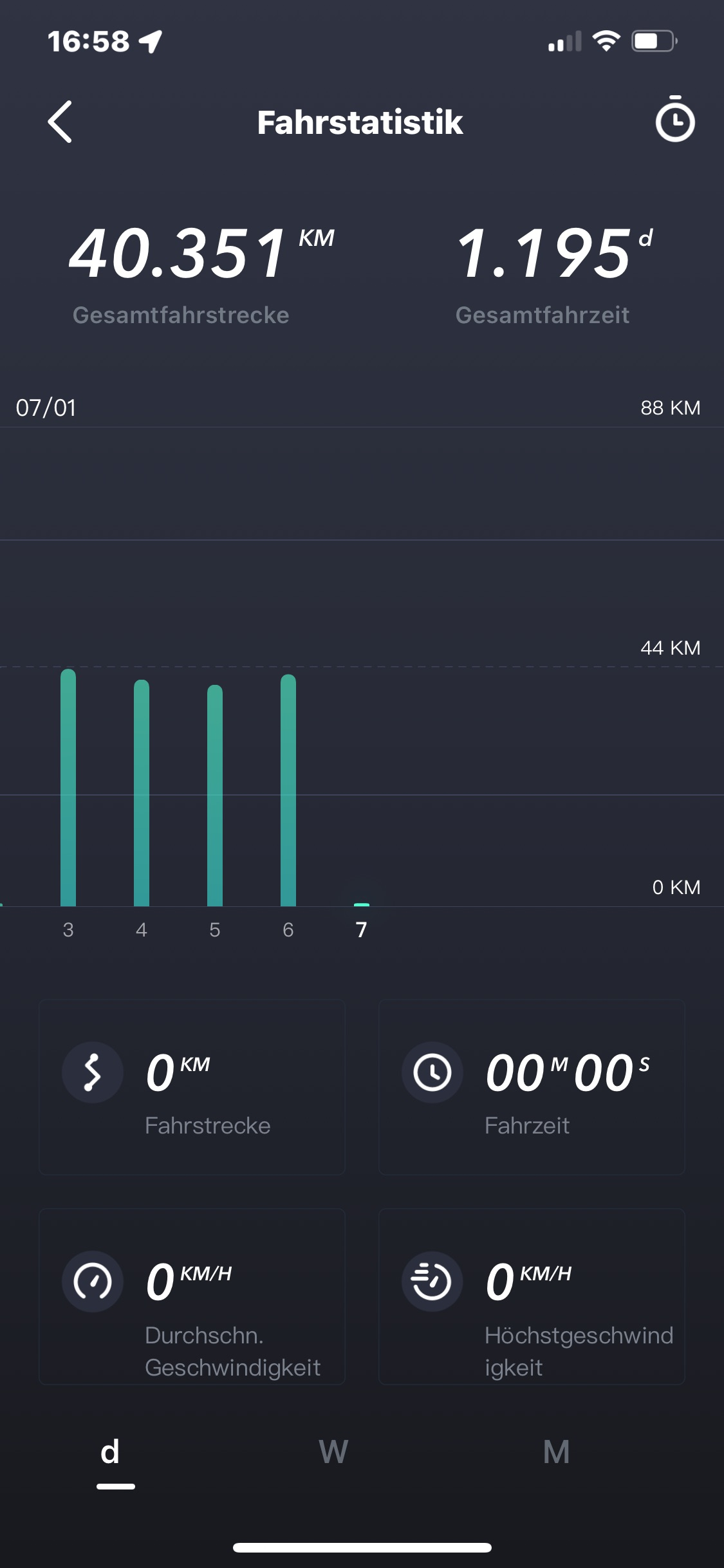Select the bar for day 4

click(142, 793)
